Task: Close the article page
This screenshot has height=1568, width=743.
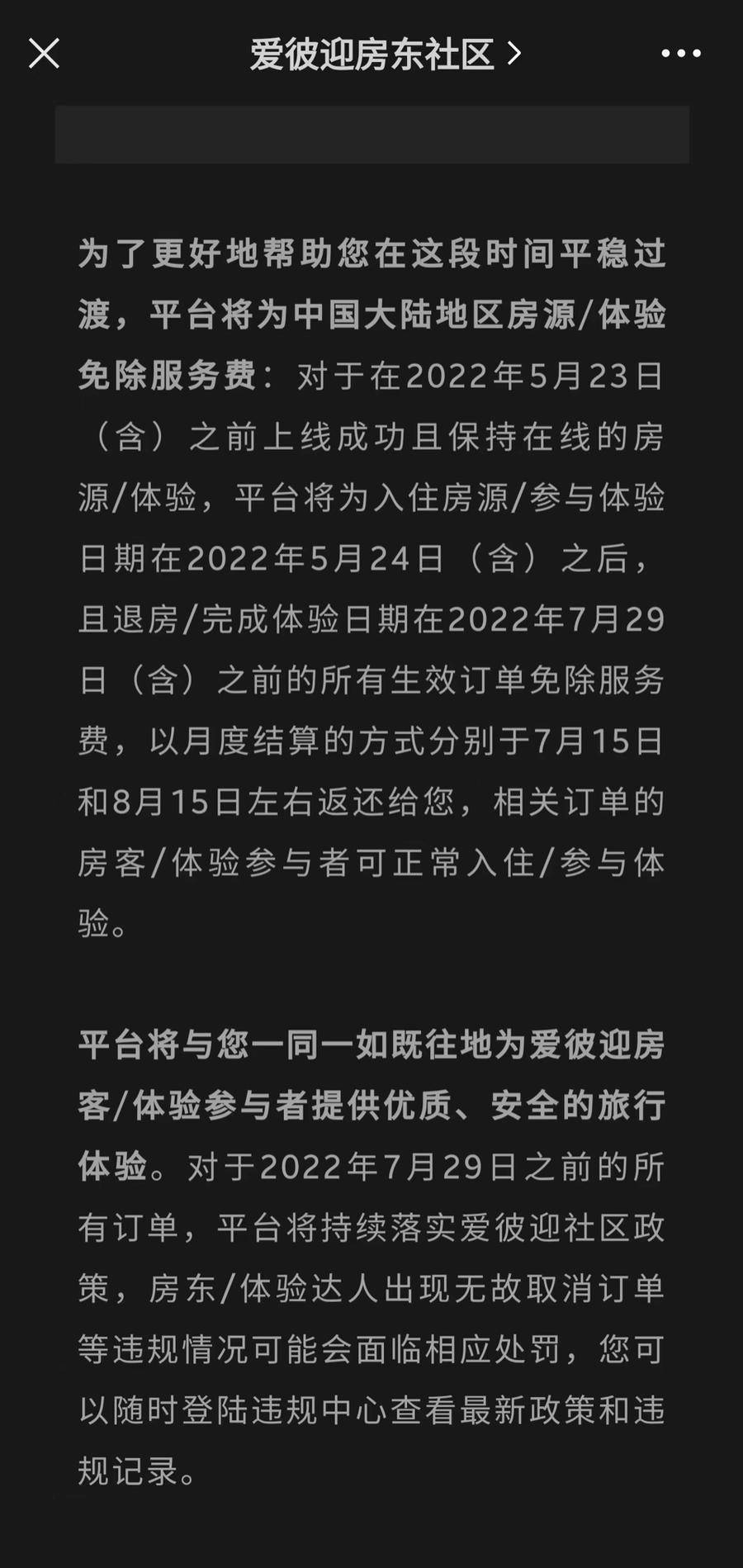Action: (x=45, y=54)
